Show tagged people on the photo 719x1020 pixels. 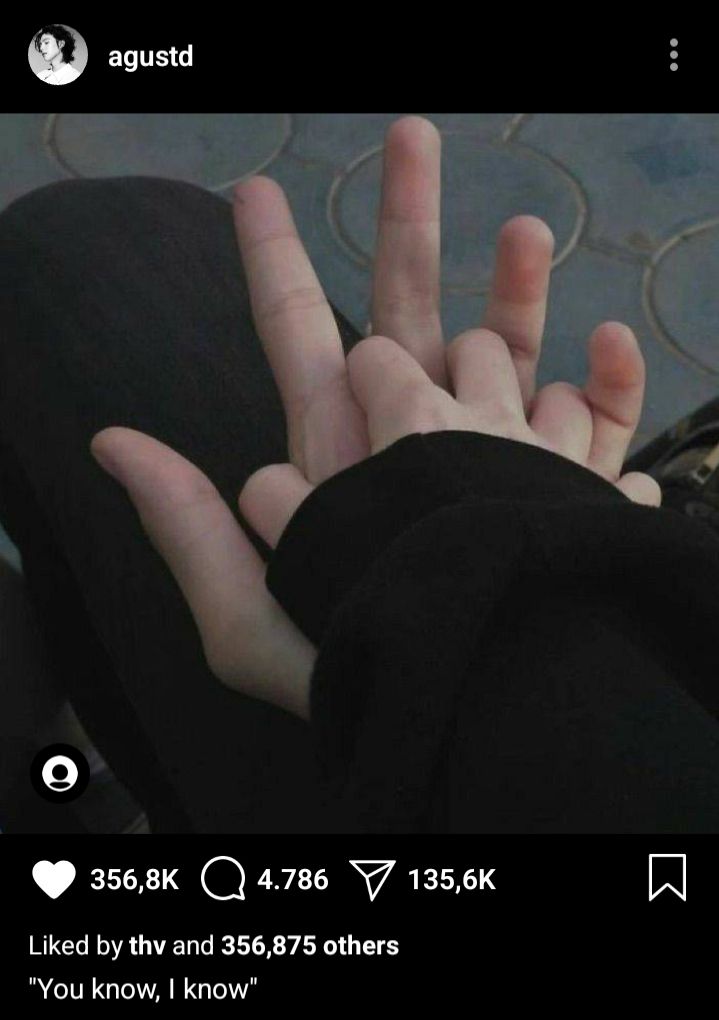(60, 773)
